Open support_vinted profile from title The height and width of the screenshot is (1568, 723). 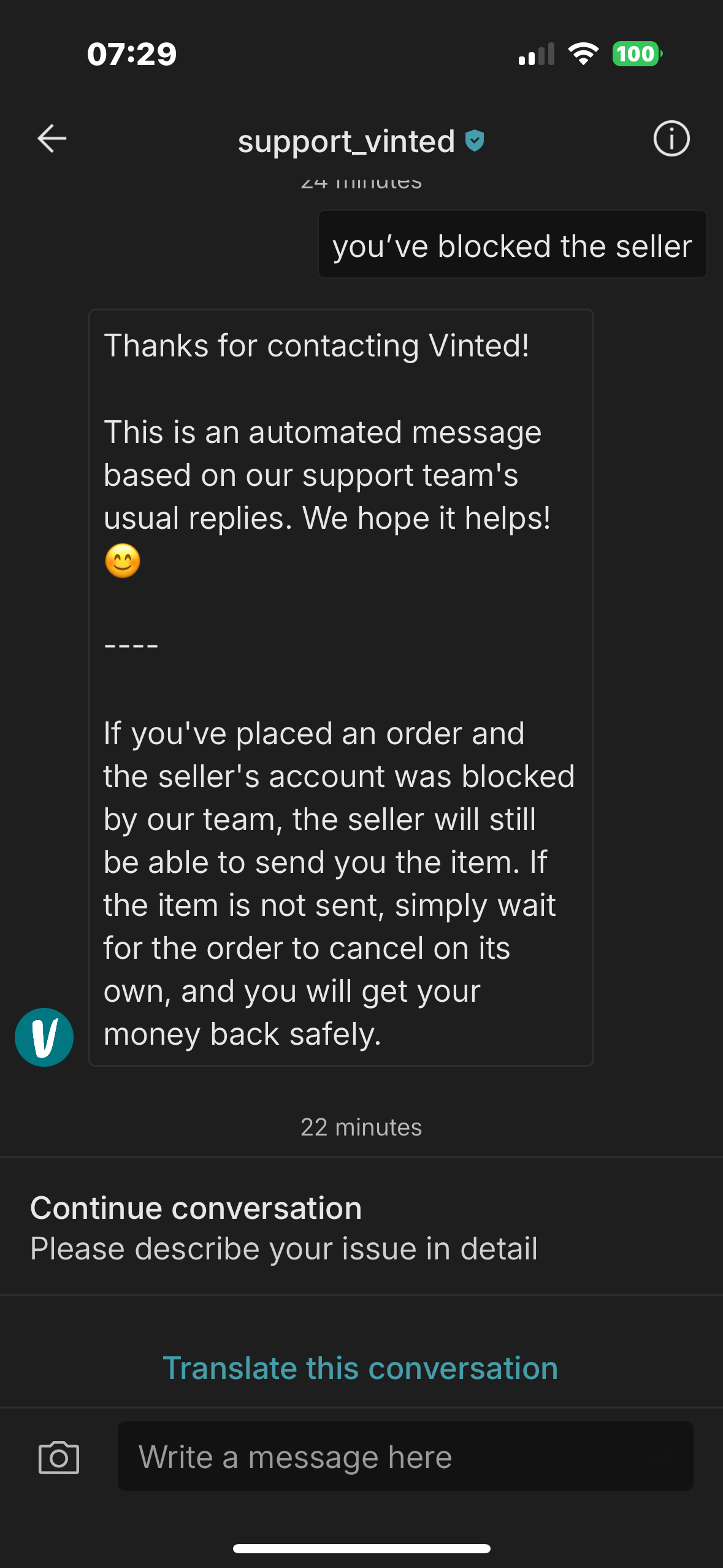(x=347, y=141)
